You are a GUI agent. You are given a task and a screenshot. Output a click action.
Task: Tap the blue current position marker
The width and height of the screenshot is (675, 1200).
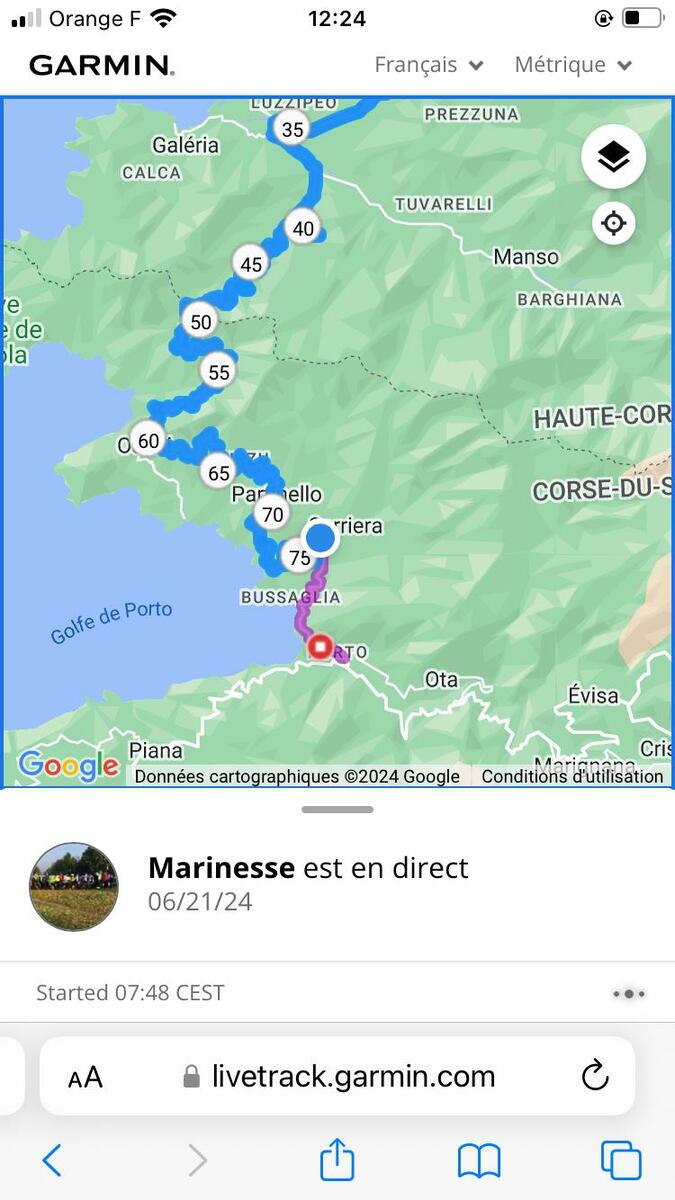point(320,538)
